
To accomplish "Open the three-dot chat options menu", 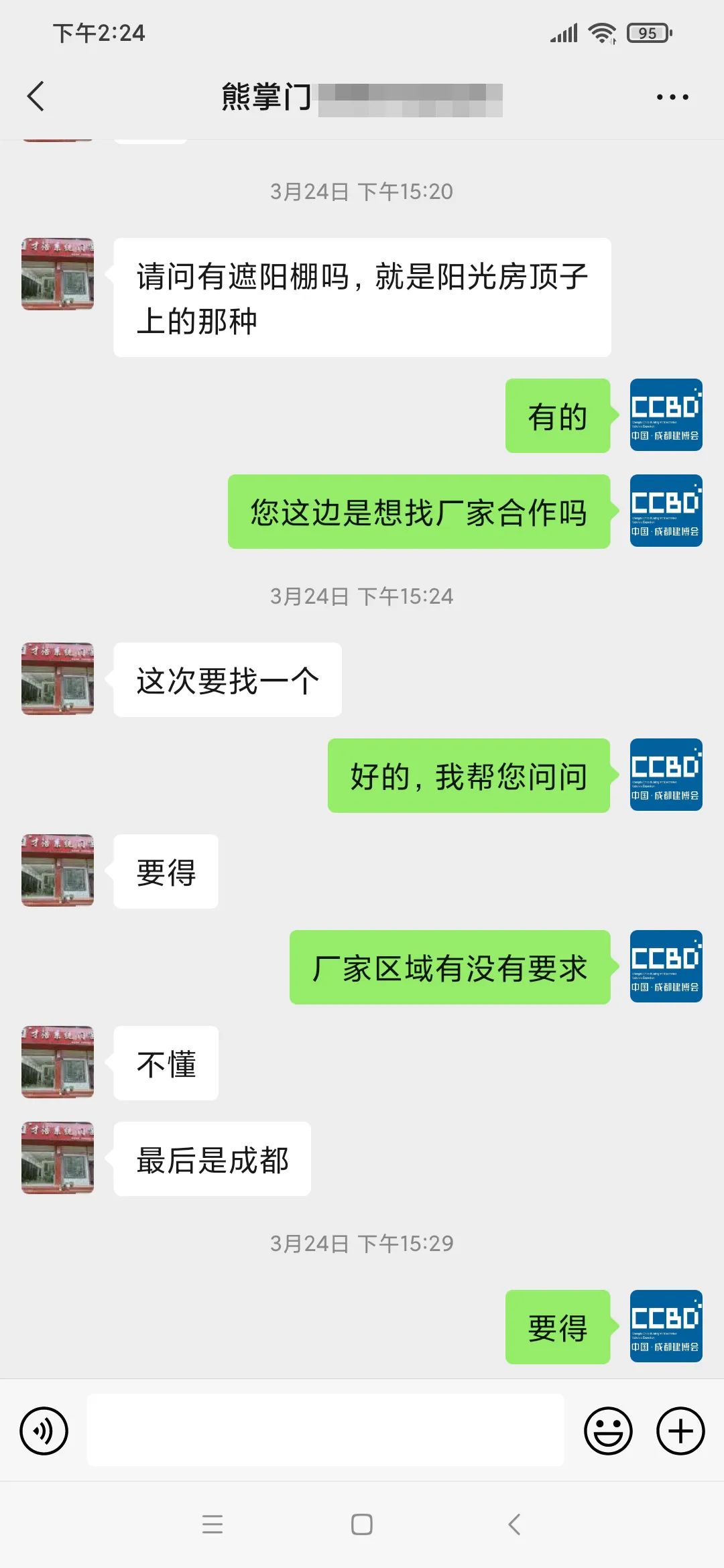I will [x=672, y=97].
